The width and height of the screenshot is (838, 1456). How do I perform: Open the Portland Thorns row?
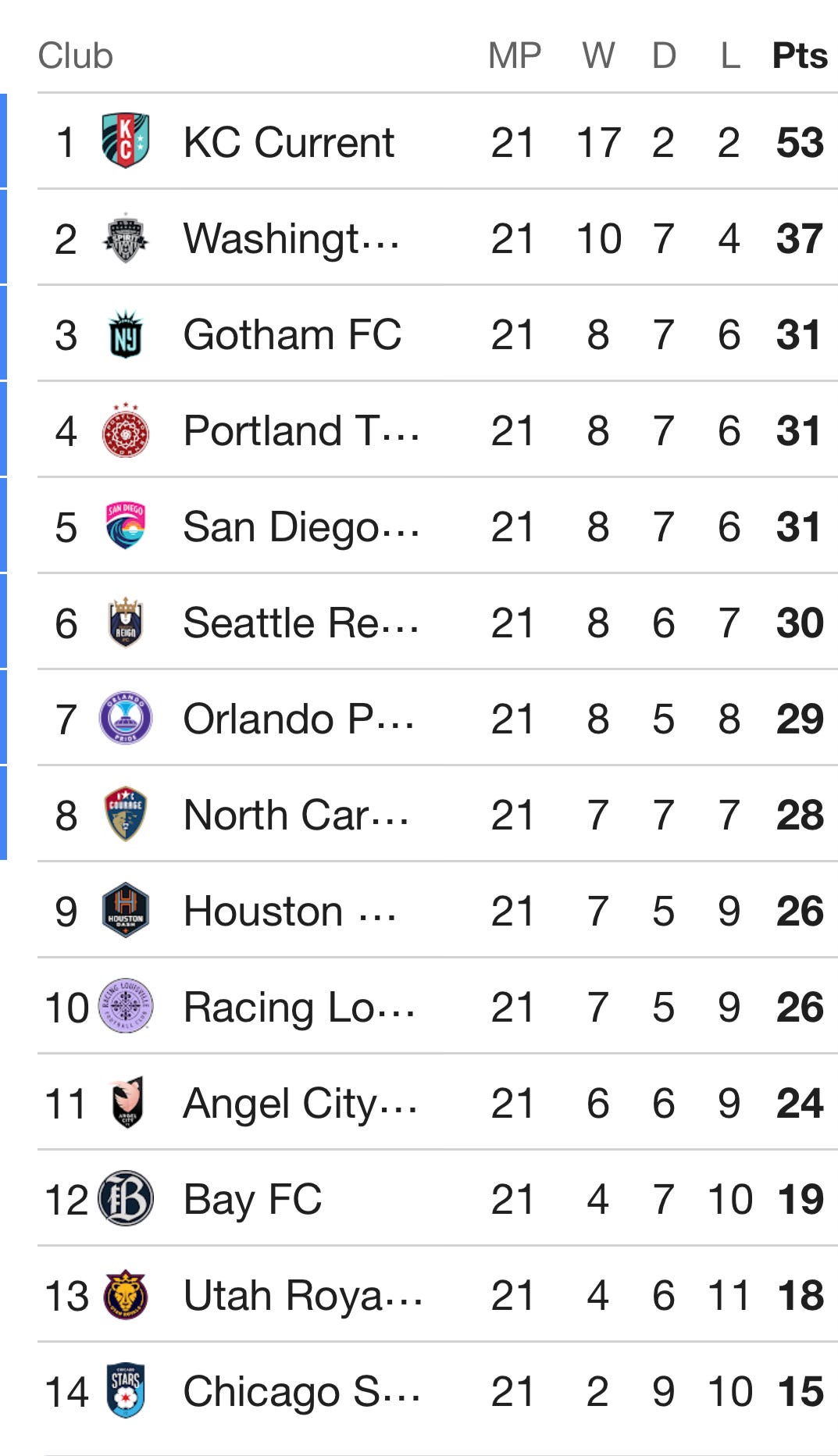[301, 430]
